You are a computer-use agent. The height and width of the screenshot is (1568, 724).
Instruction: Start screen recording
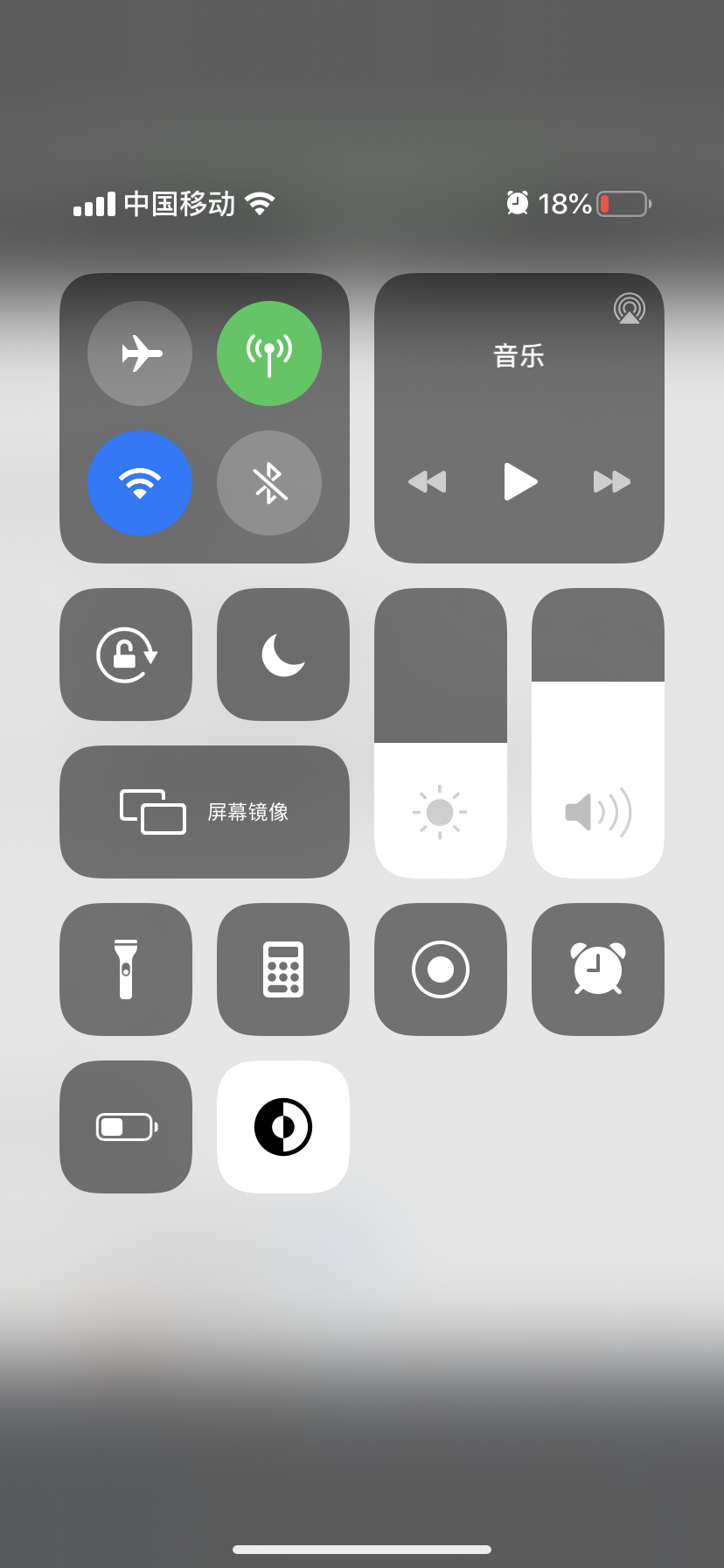[441, 969]
